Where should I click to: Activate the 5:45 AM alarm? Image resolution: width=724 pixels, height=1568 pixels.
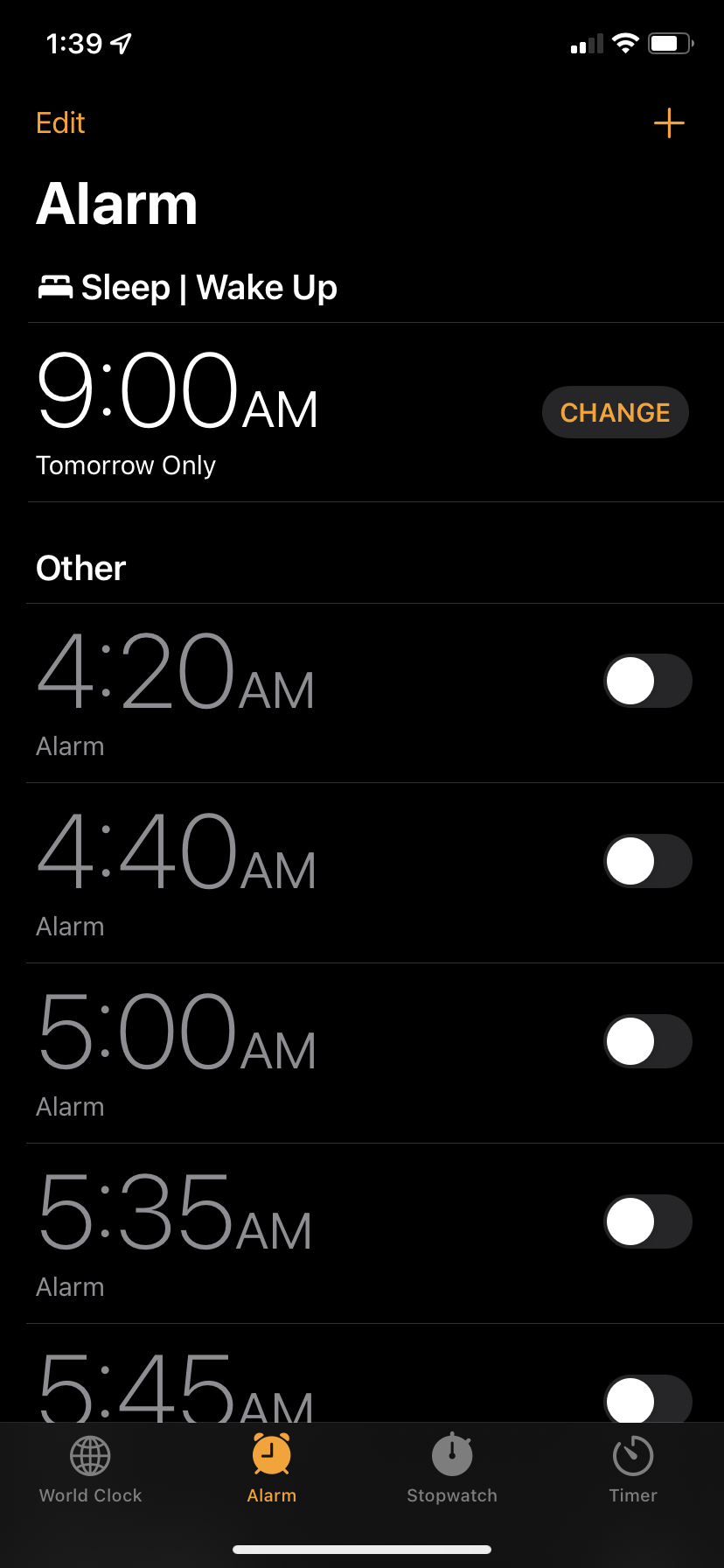coord(648,1398)
